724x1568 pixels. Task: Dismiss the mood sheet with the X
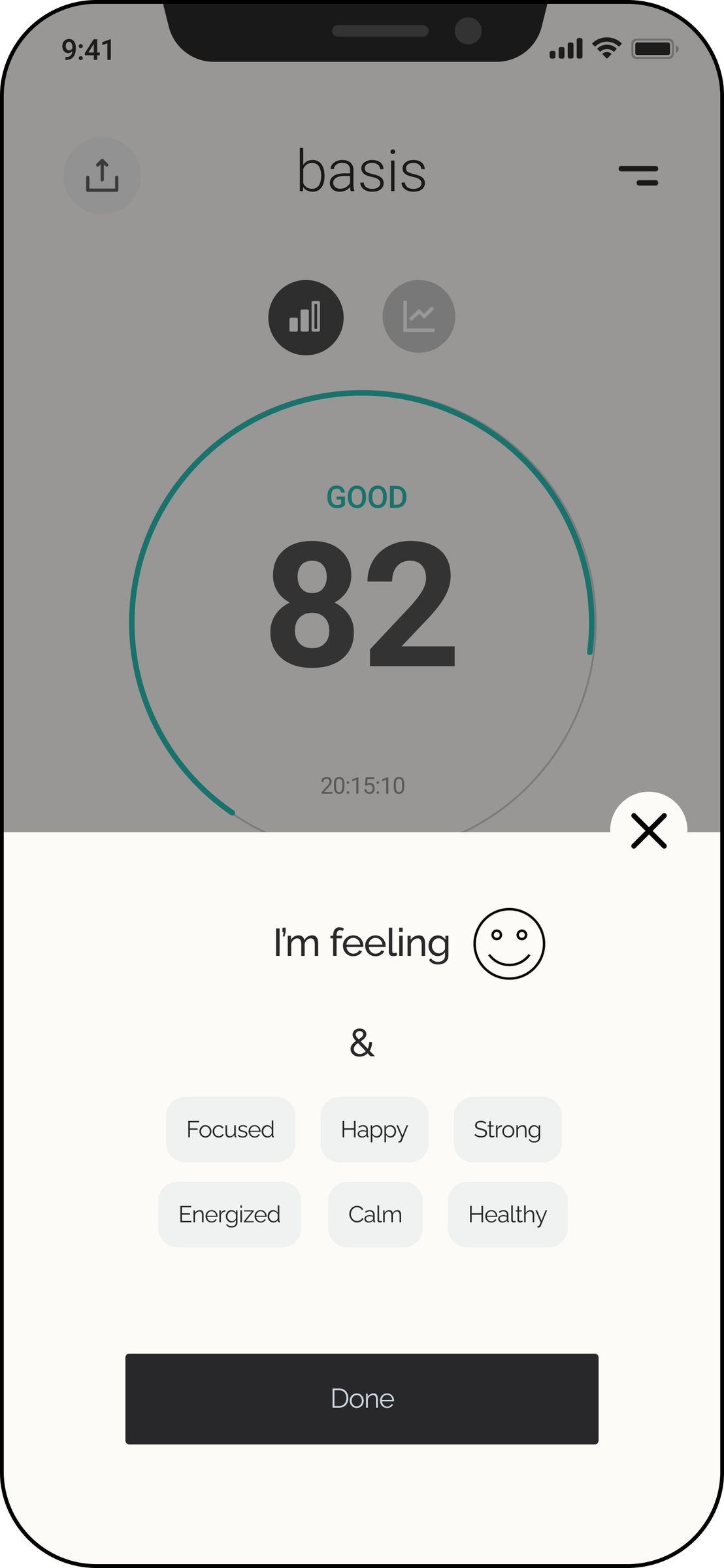point(648,832)
